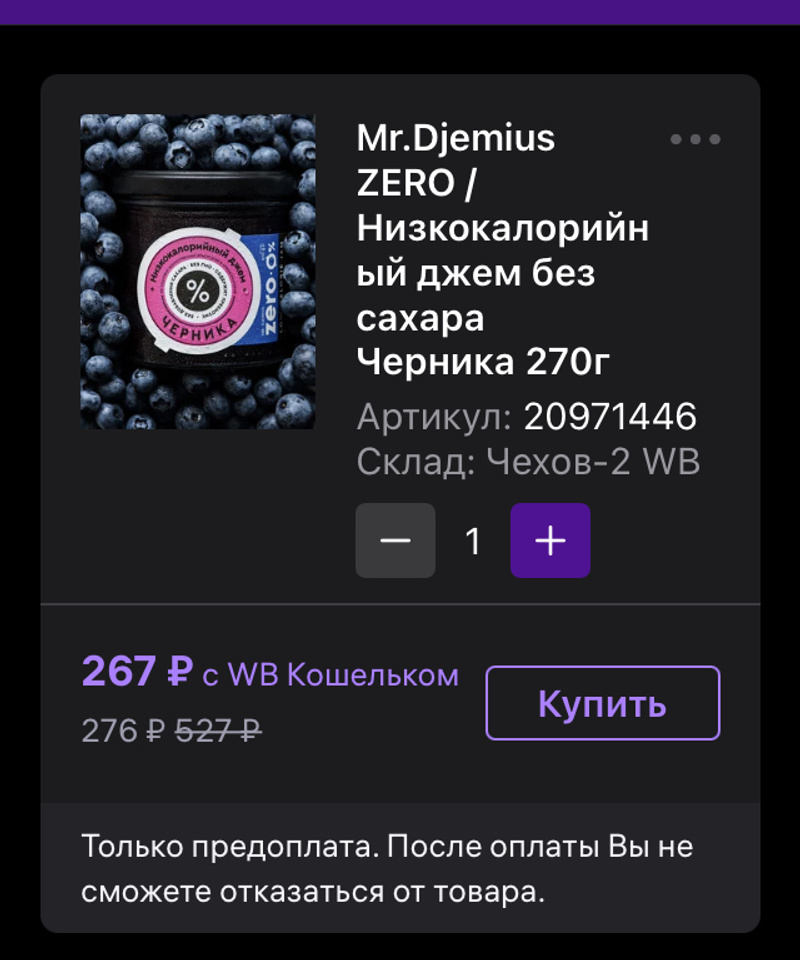This screenshot has width=800, height=960.
Task: Decrease the quantity with the minus button
Action: [396, 540]
